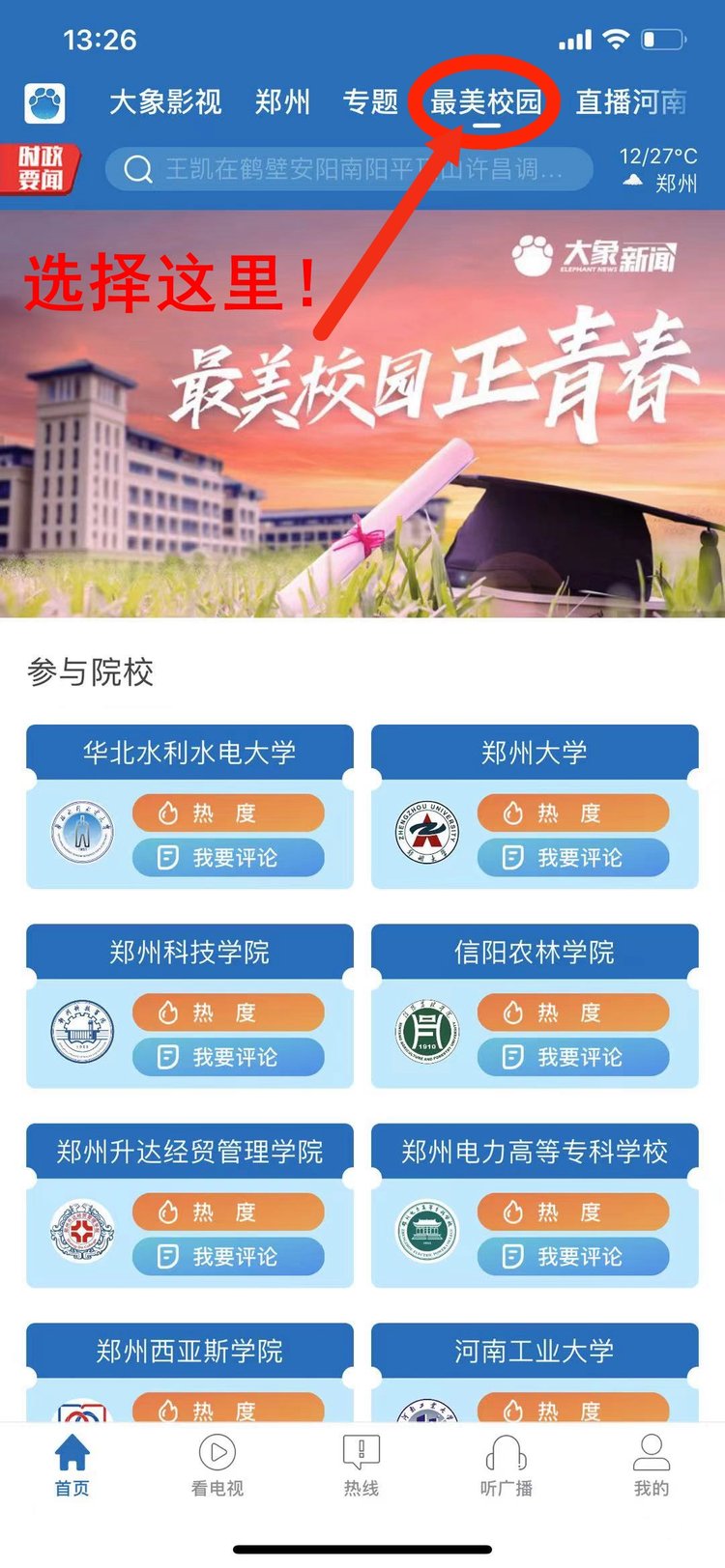
Task: Go to the 看电视 tab
Action: [217, 1465]
